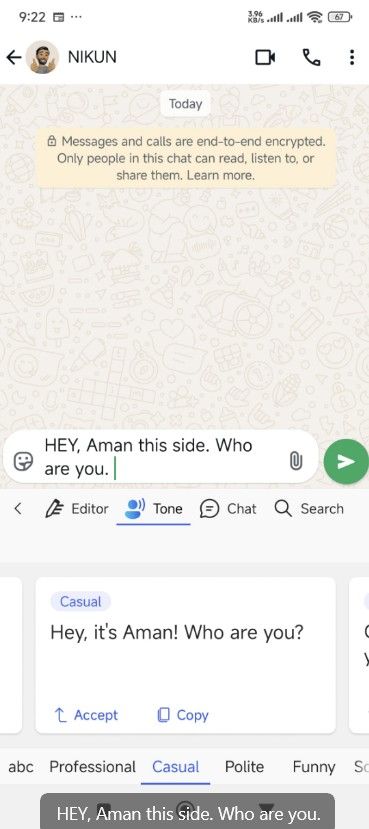Collapse the keyboard toolbar with the left chevron

18,509
